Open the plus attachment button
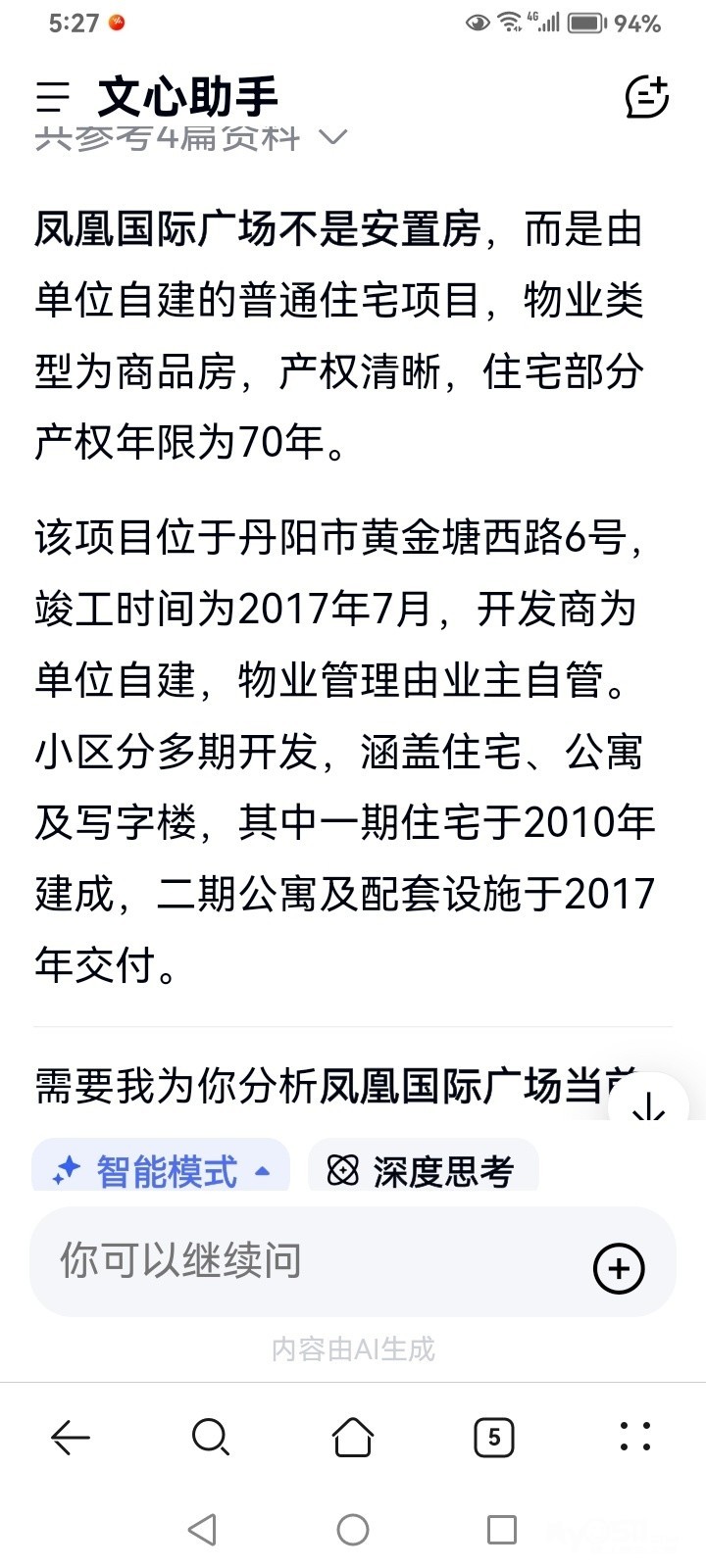The width and height of the screenshot is (706, 1568). [619, 1268]
